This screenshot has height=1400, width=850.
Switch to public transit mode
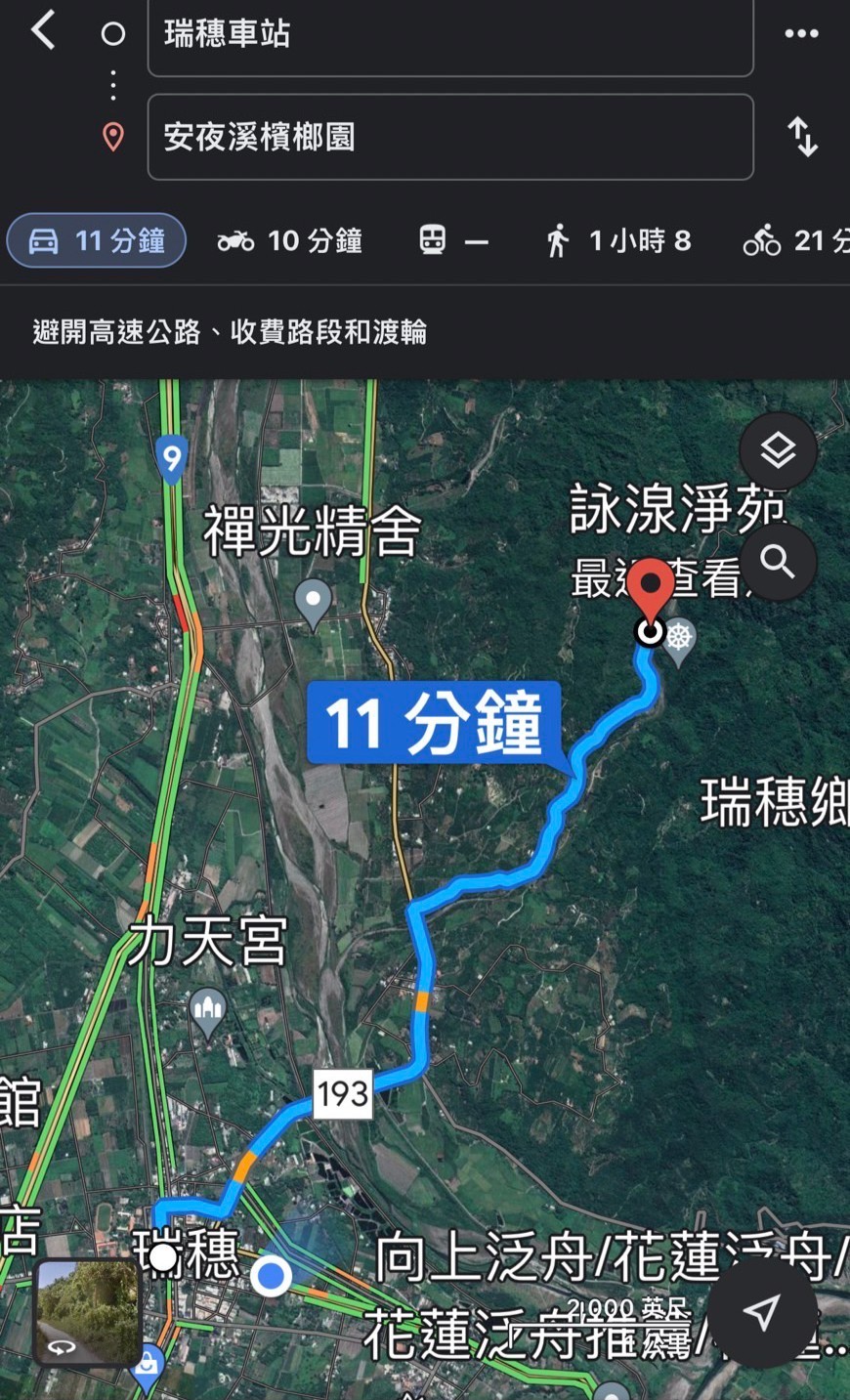click(x=453, y=240)
